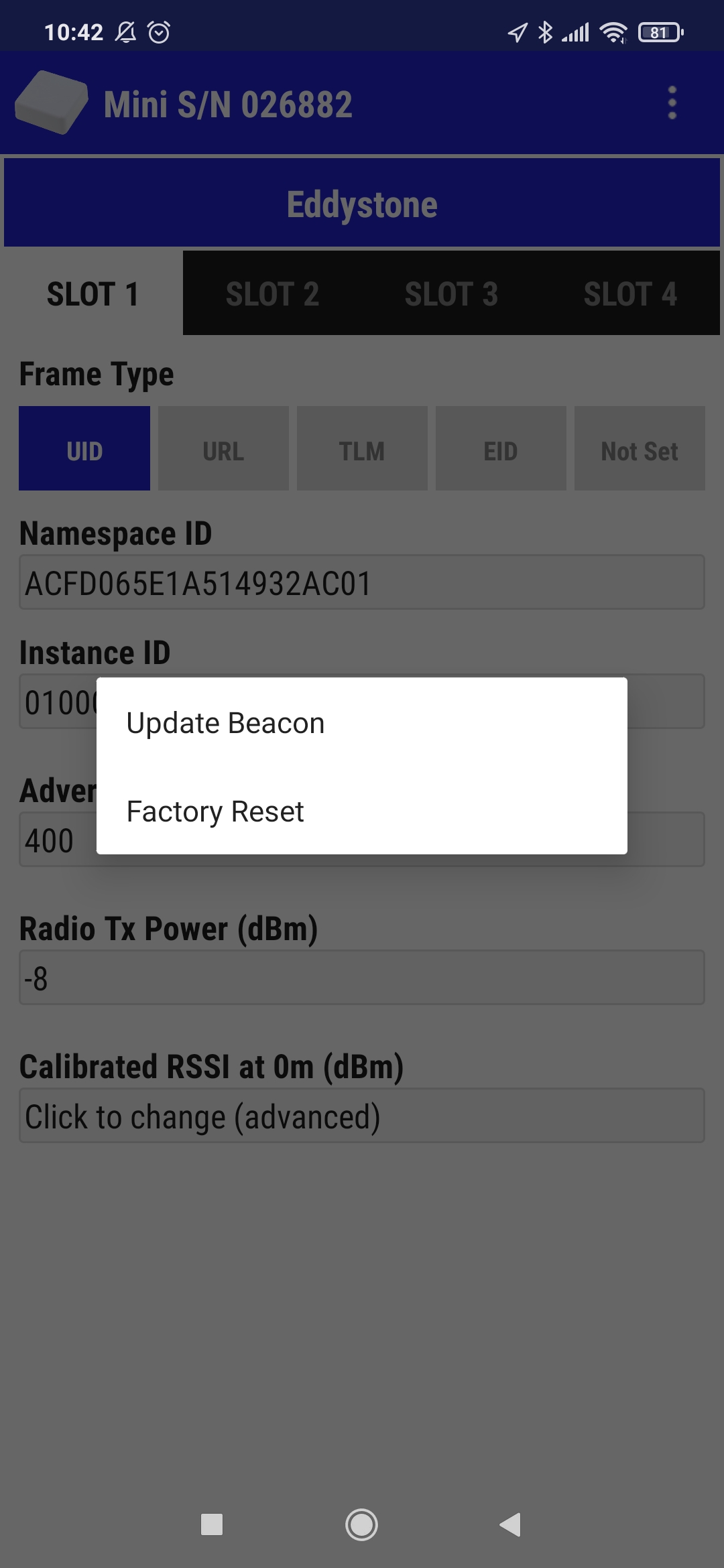Viewport: 724px width, 1568px height.
Task: Open Calibrated RSSI click to change field
Action: click(362, 1116)
